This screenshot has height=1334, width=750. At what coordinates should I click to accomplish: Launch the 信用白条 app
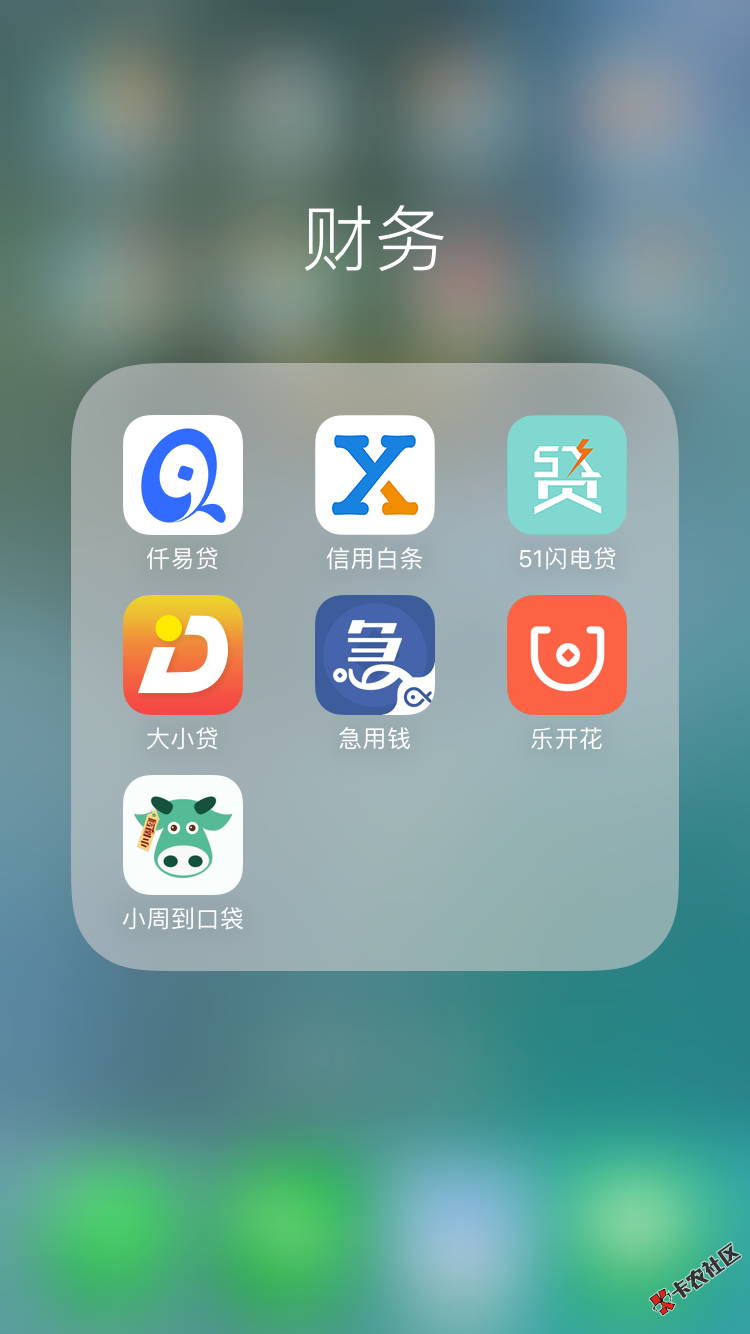(375, 475)
